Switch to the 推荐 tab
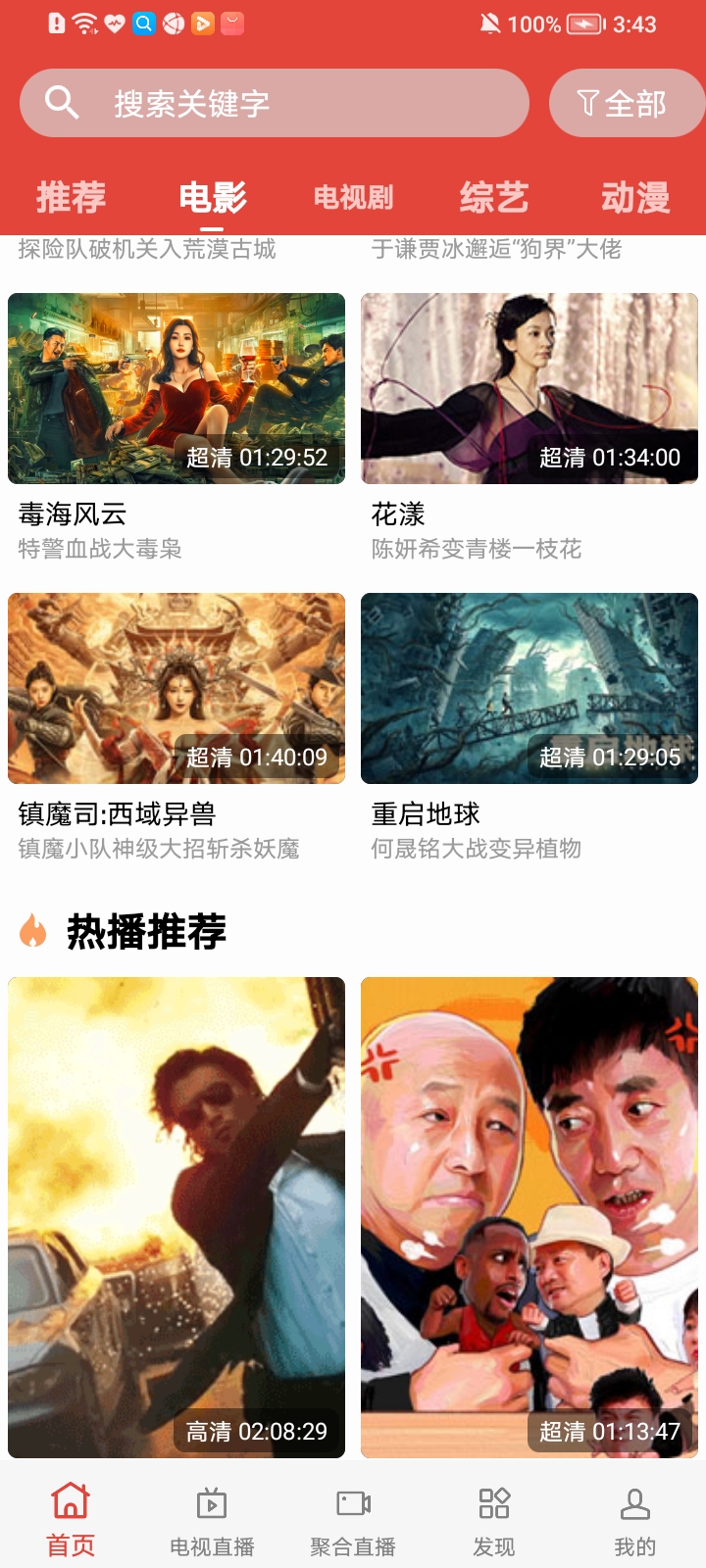706x1568 pixels. (x=71, y=197)
